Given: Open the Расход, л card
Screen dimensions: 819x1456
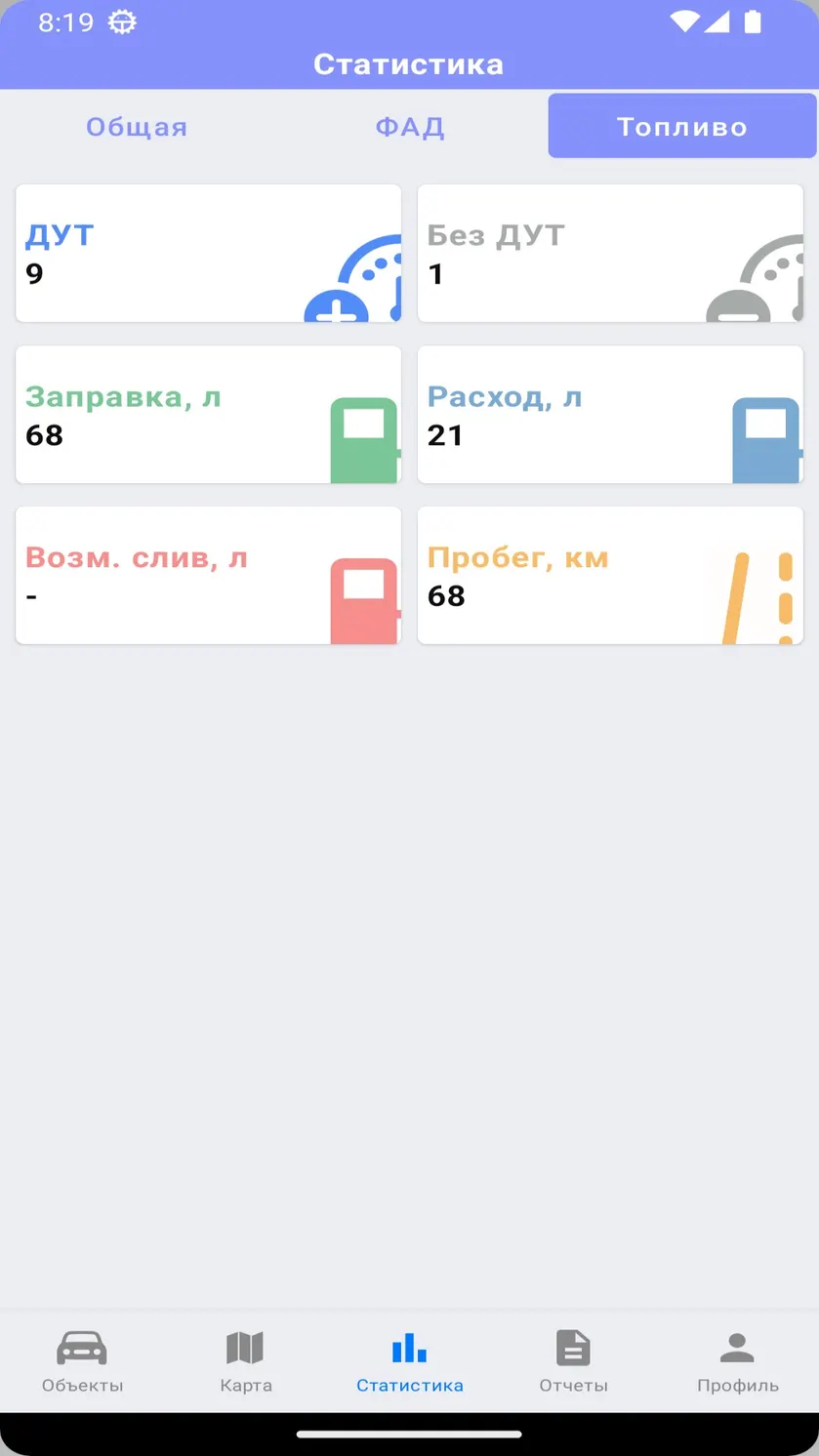Looking at the screenshot, I should (610, 415).
